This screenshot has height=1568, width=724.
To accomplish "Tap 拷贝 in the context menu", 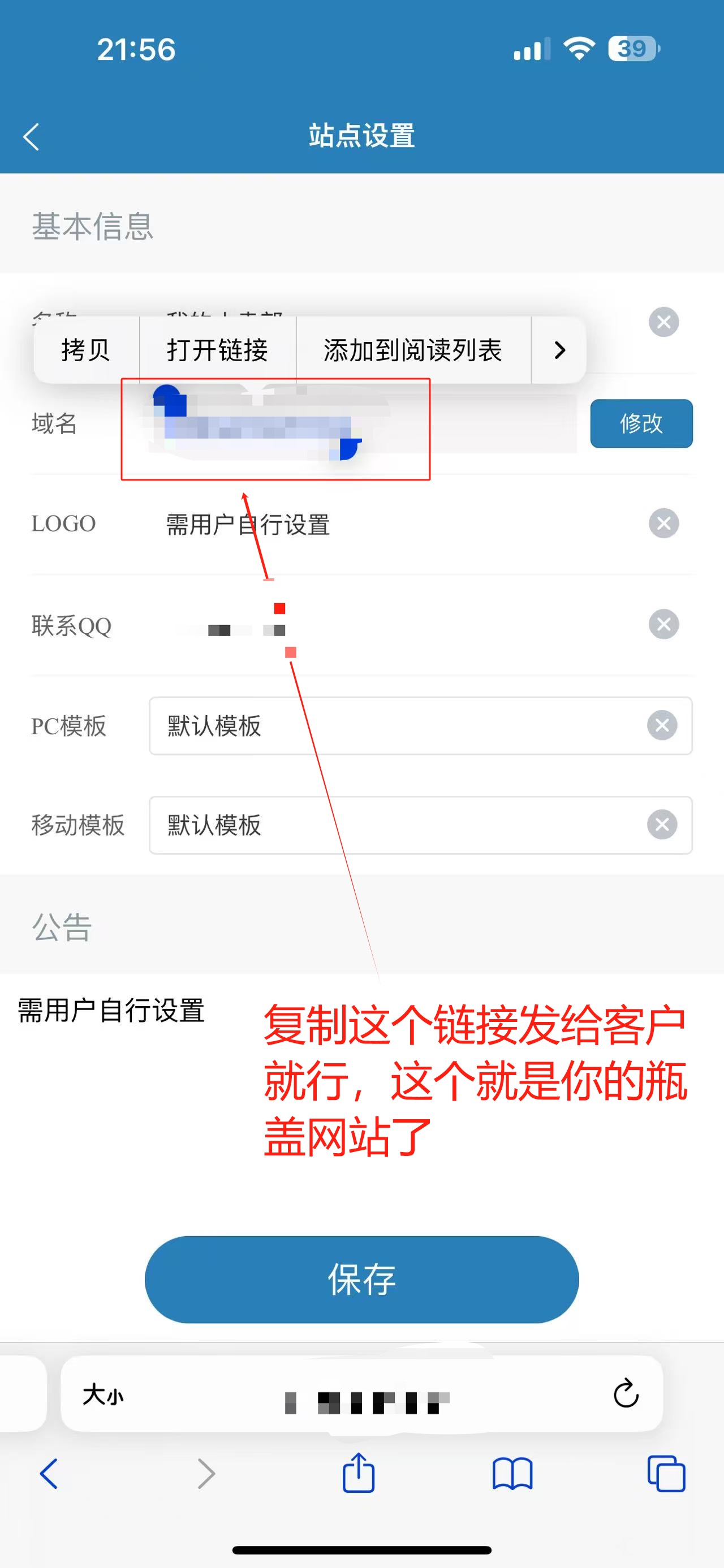I will click(86, 350).
